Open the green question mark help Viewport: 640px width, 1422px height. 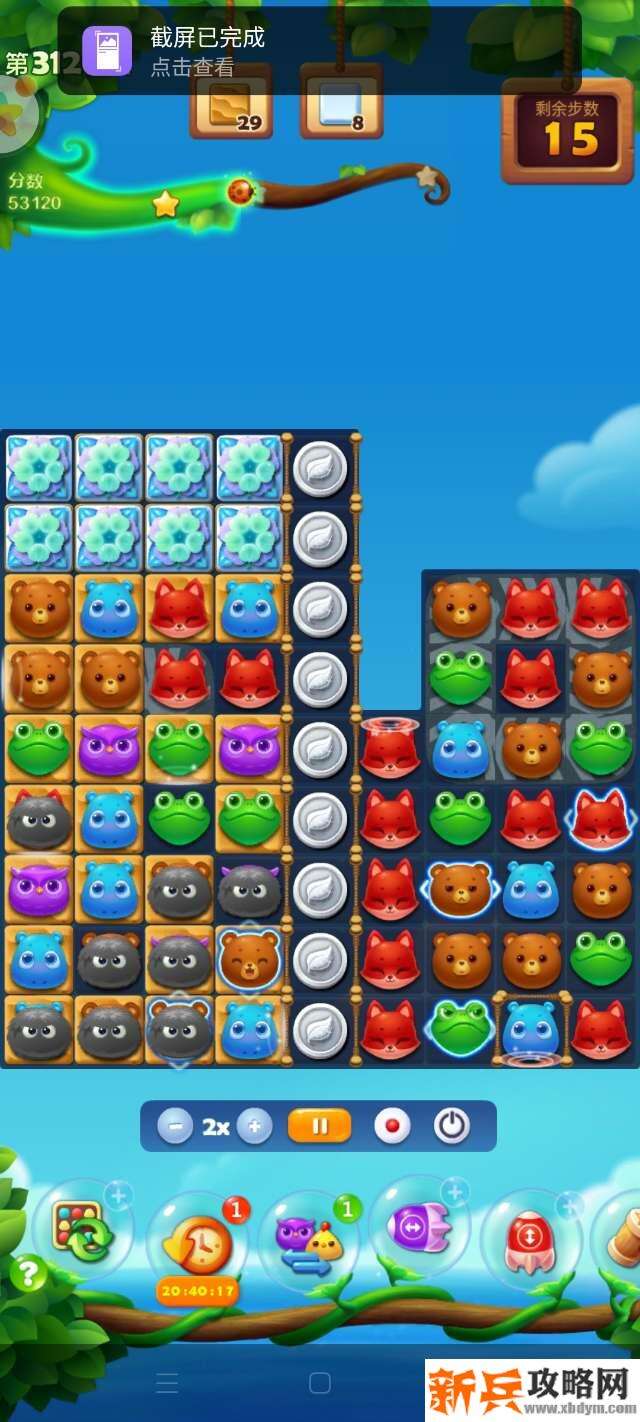click(29, 1274)
